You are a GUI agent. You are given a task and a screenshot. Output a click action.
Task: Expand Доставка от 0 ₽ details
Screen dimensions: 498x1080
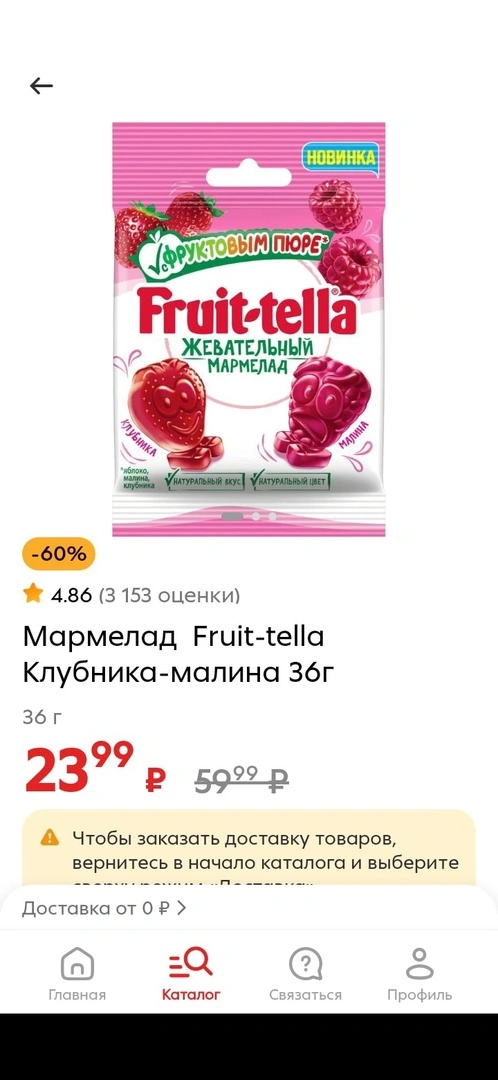click(104, 908)
